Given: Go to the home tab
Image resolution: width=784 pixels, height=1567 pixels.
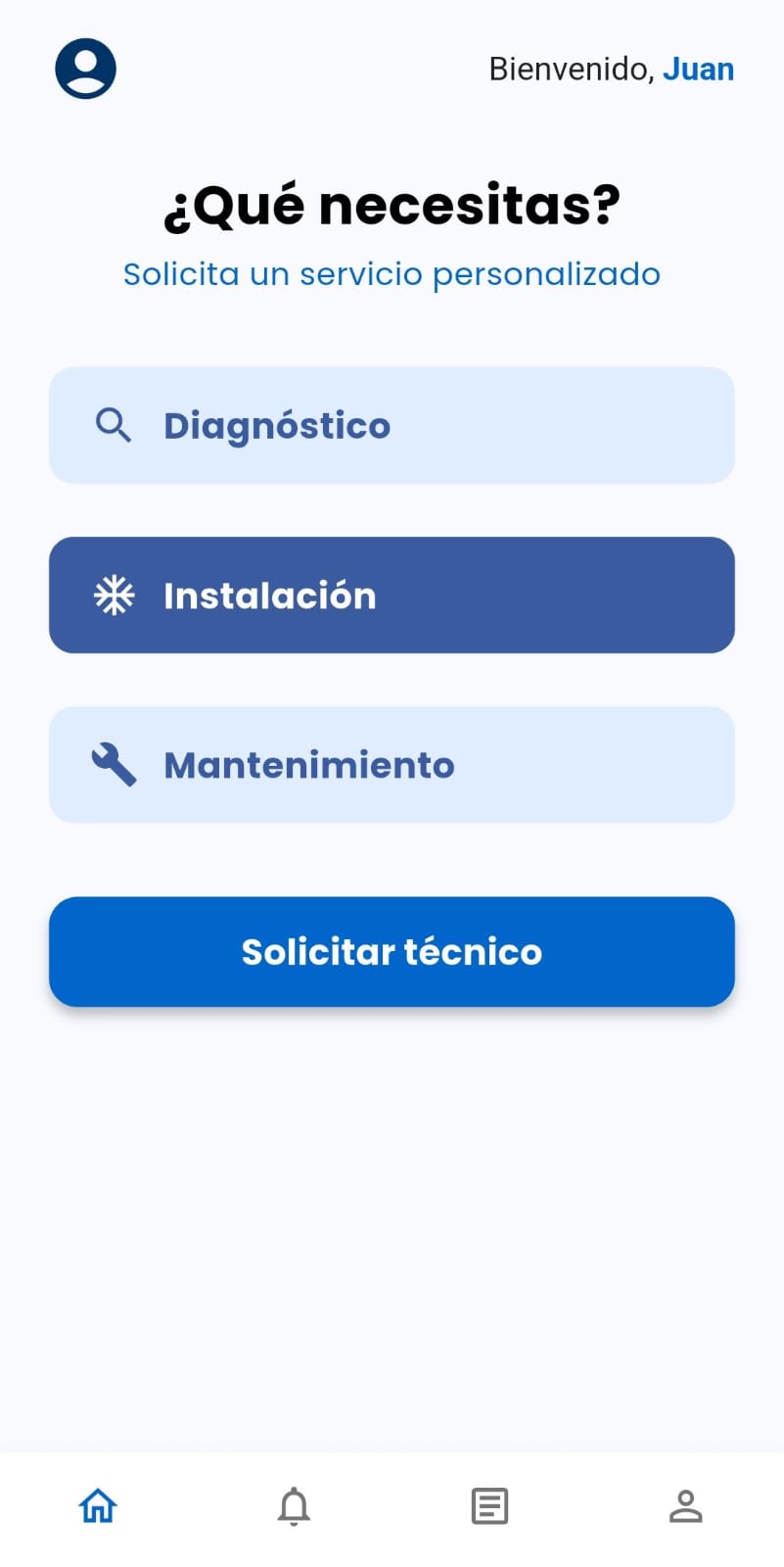Looking at the screenshot, I should (x=98, y=1505).
